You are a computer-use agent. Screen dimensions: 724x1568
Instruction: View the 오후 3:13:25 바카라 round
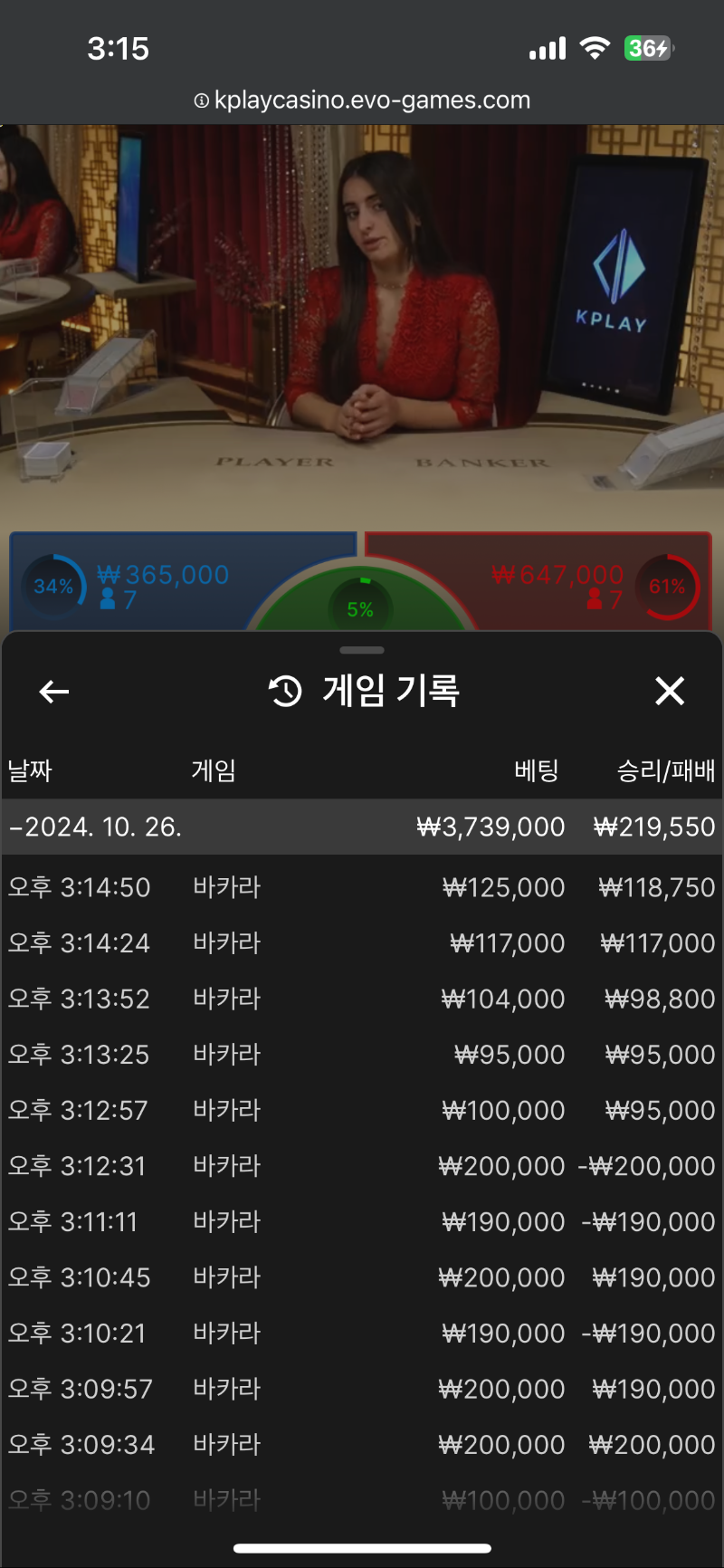[x=362, y=1055]
